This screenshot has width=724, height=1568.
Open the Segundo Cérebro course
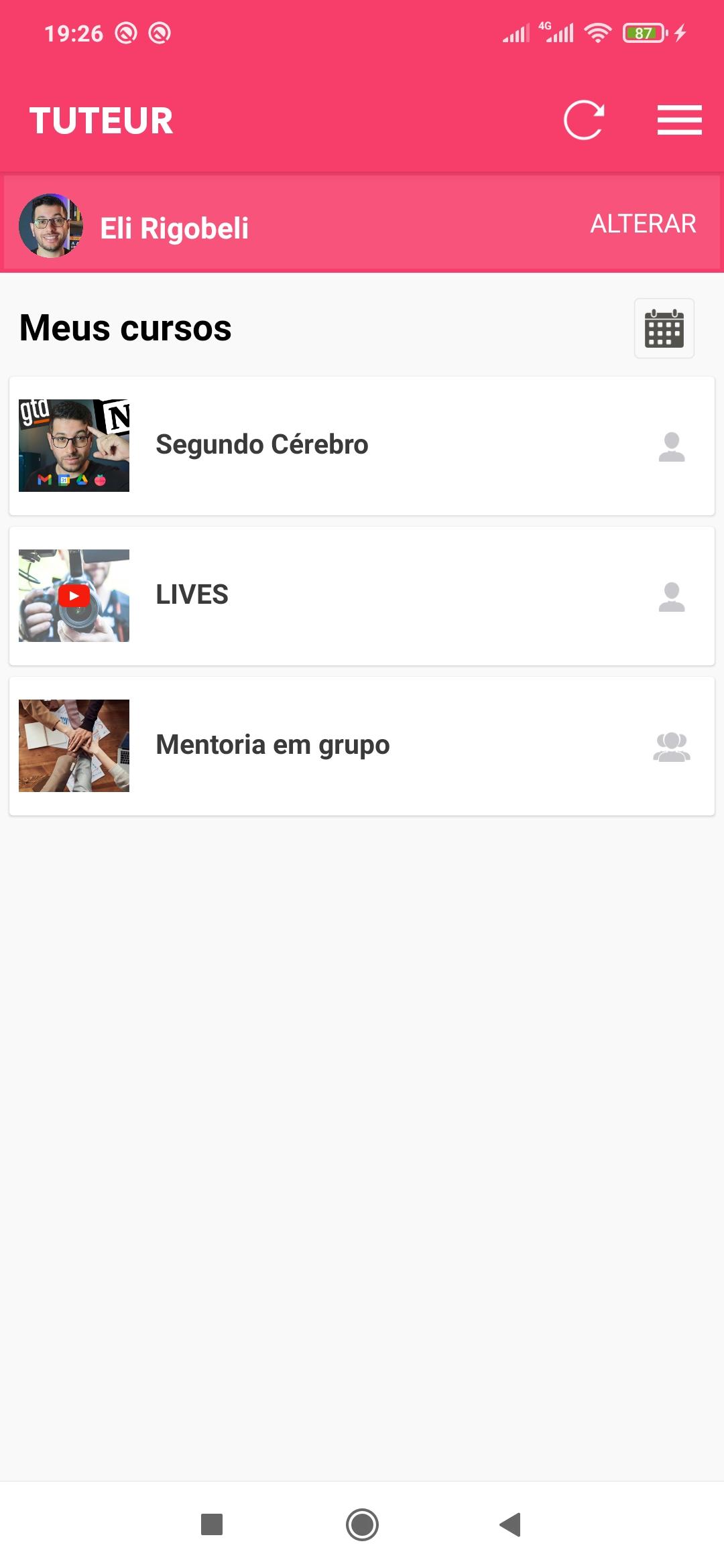click(x=362, y=446)
